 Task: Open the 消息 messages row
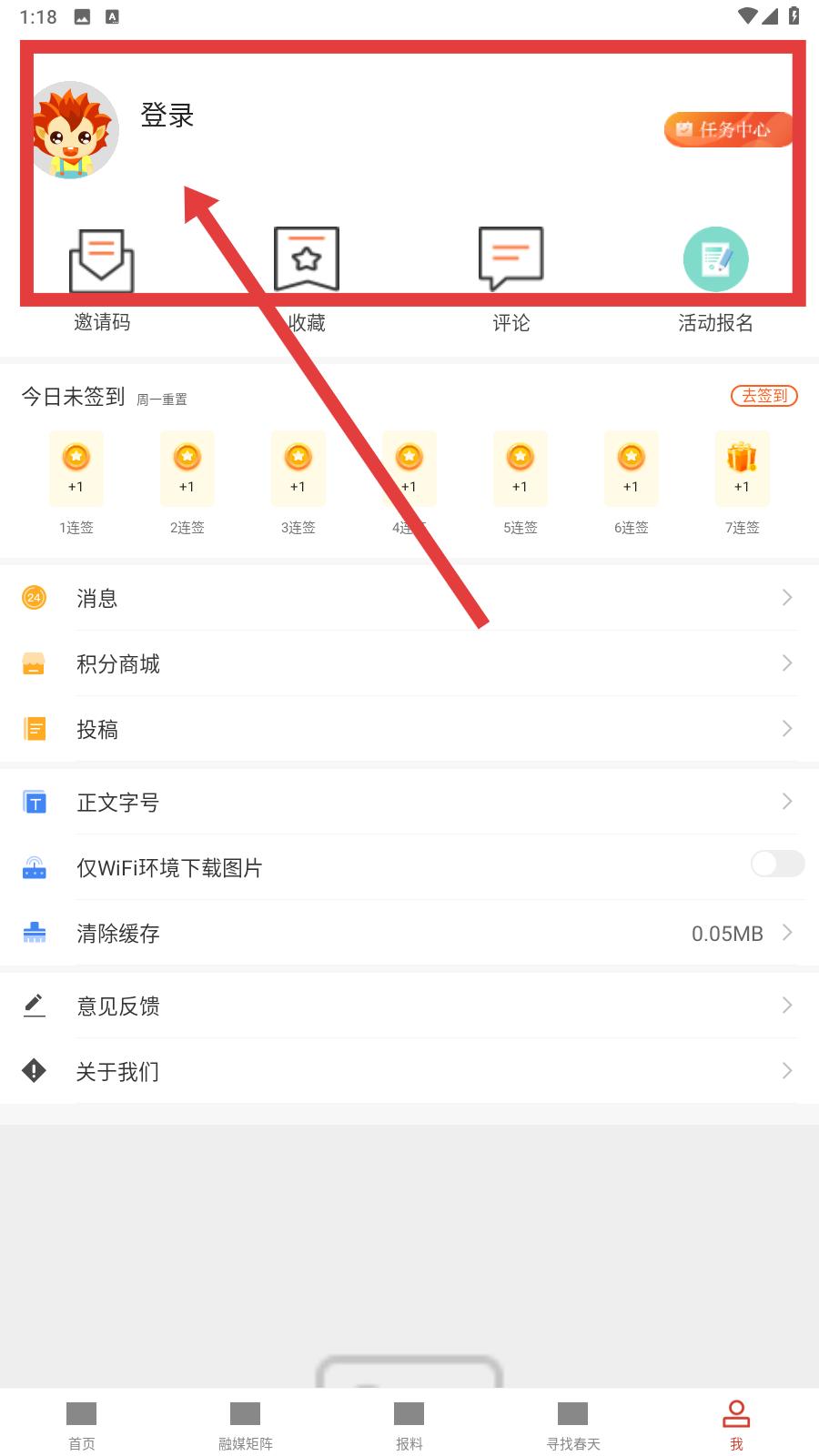[409, 598]
